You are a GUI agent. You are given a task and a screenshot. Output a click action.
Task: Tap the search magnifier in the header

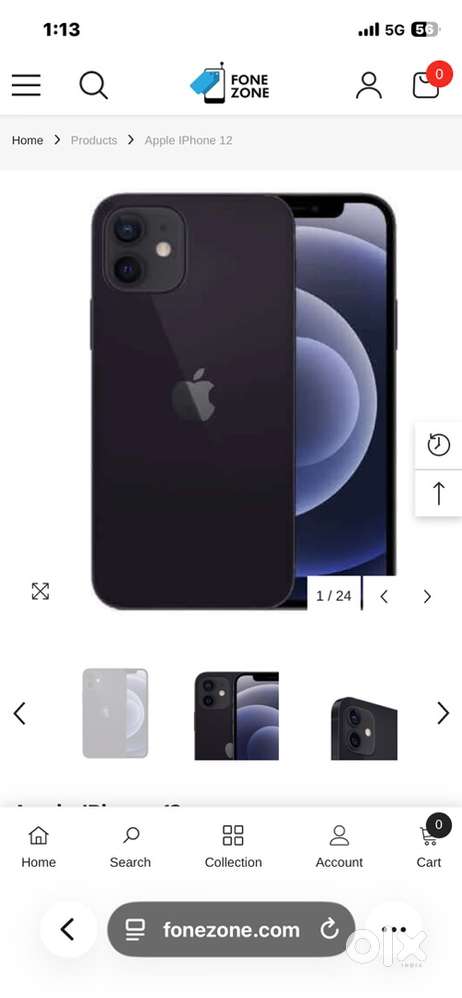tap(94, 85)
